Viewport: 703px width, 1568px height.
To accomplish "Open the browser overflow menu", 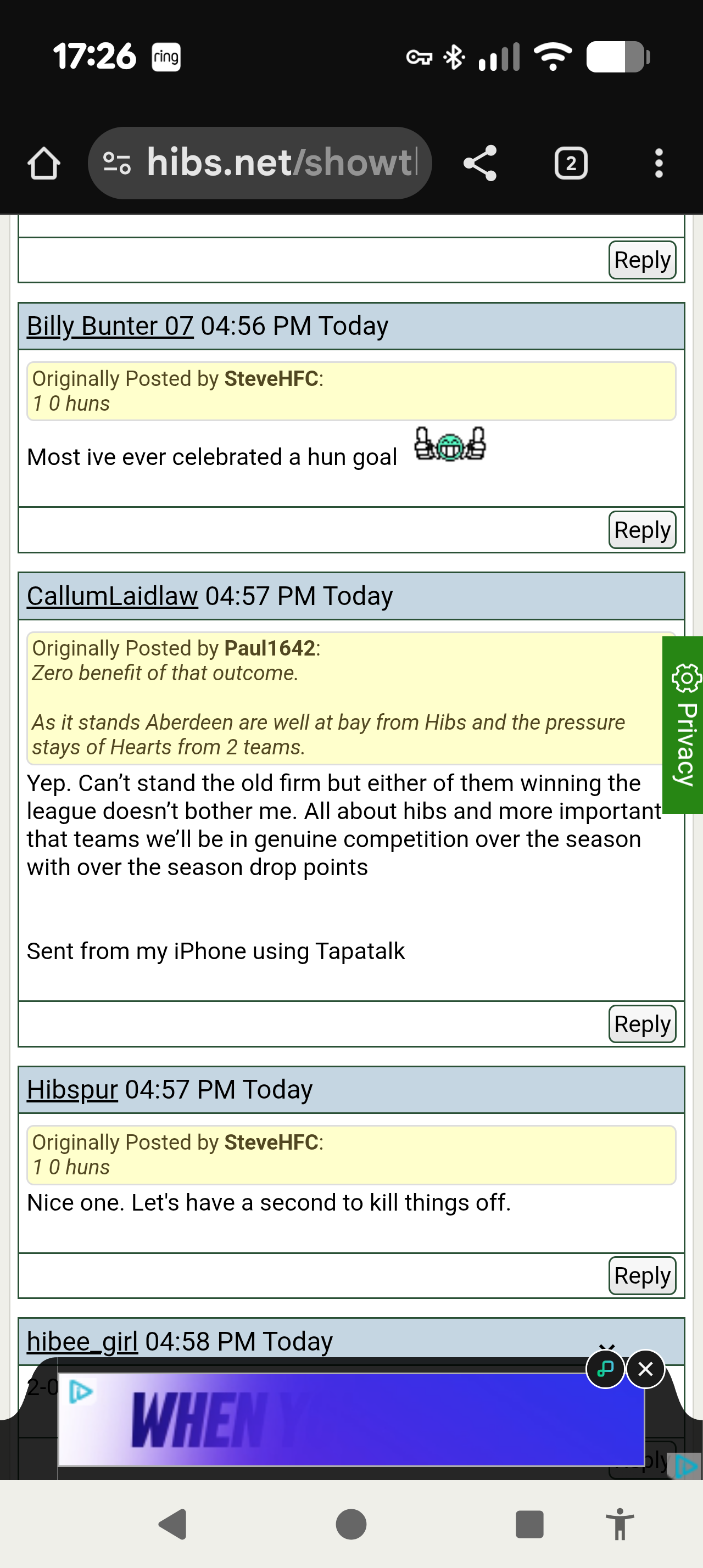I will coord(659,163).
